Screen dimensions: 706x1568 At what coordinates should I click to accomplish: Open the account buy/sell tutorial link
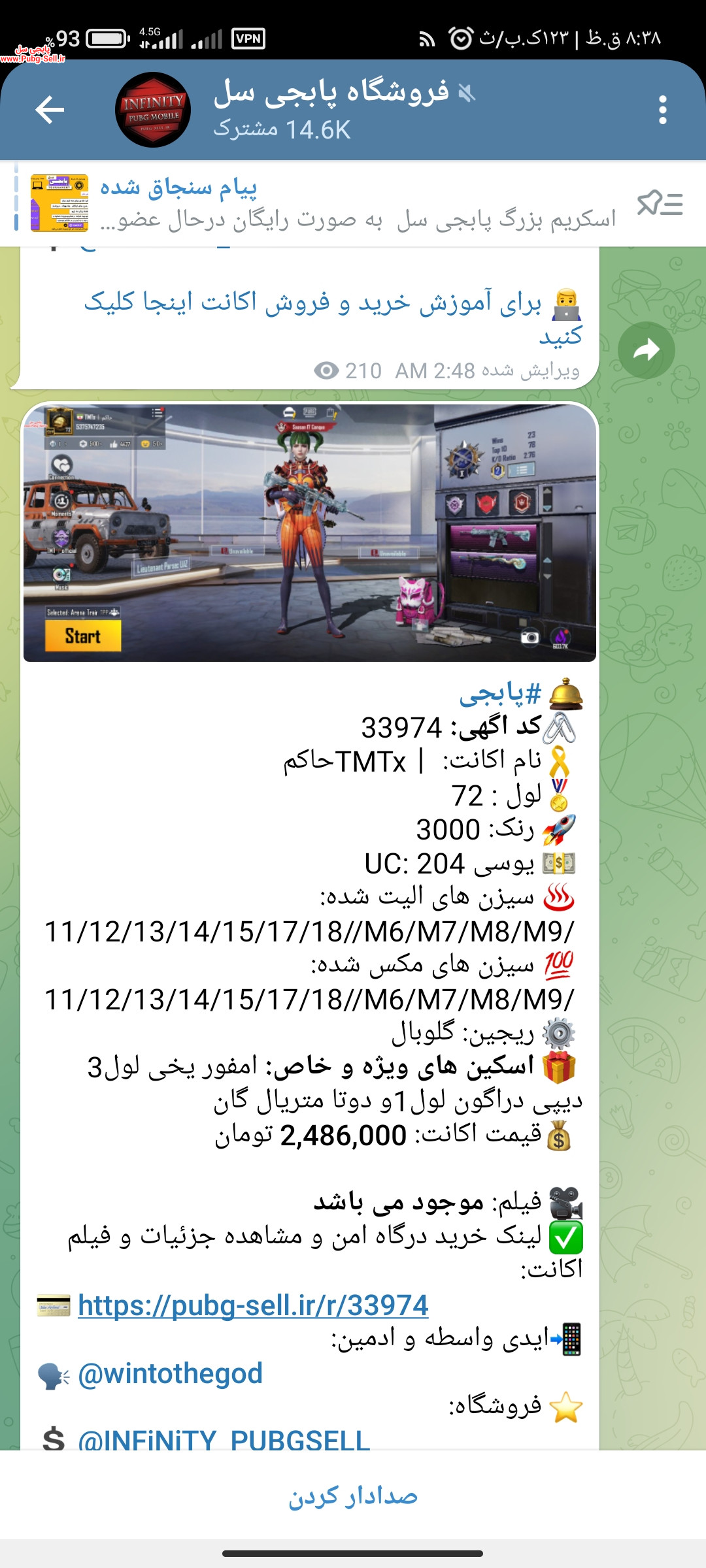pyautogui.click(x=333, y=318)
